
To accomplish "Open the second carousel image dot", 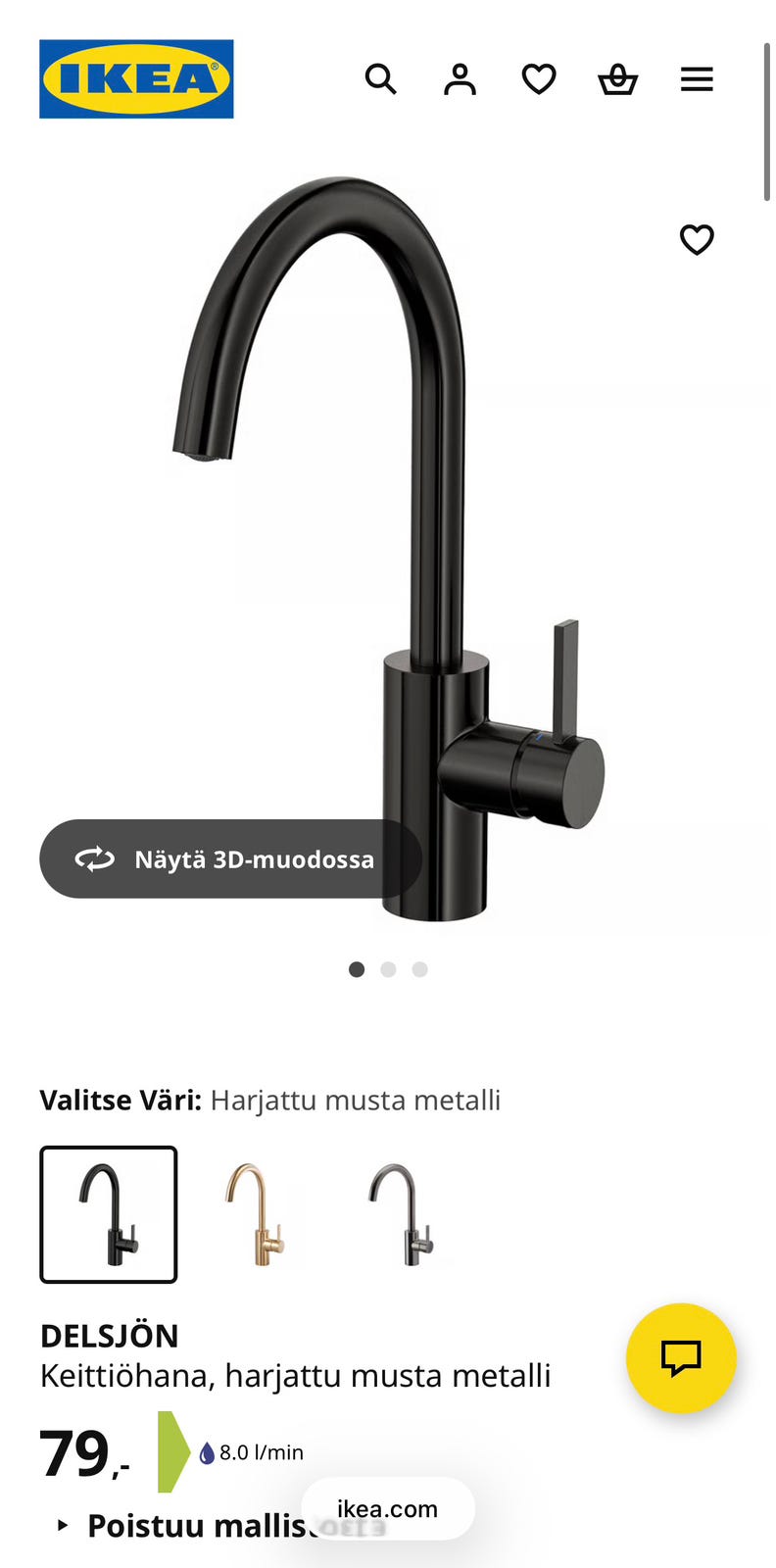I will tap(388, 969).
